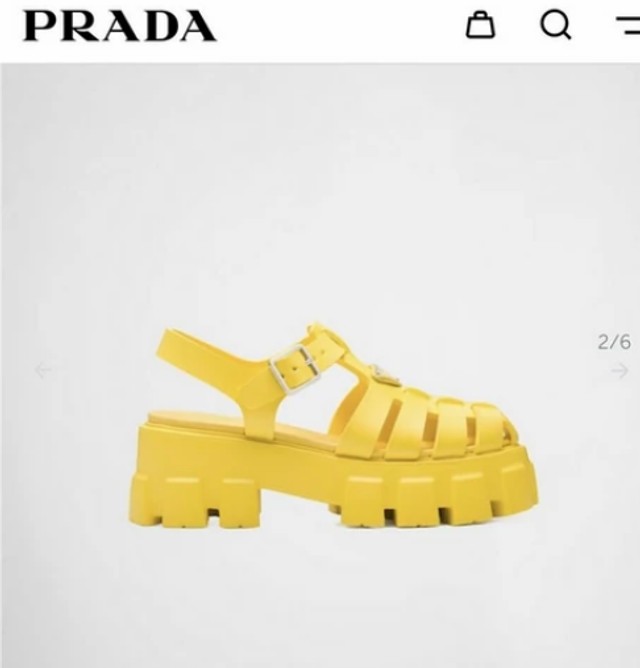Viewport: 640px width, 668px height.
Task: Open the search icon
Action: 556,24
